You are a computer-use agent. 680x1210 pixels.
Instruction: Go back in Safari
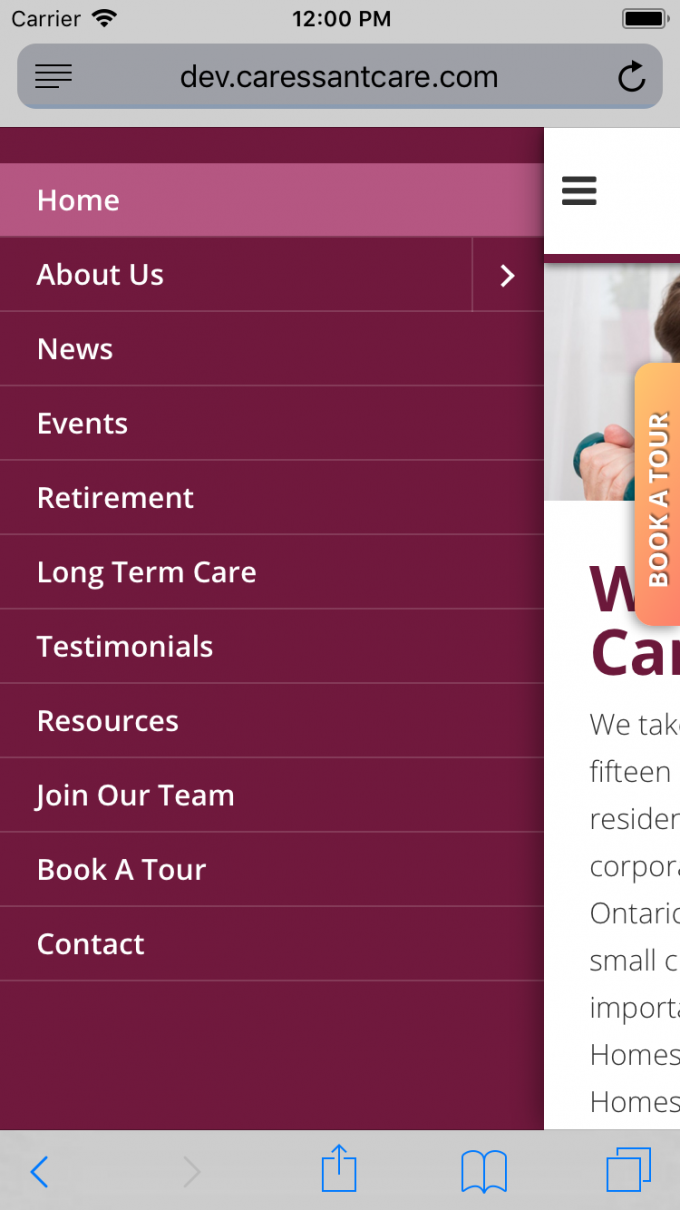[x=40, y=1171]
